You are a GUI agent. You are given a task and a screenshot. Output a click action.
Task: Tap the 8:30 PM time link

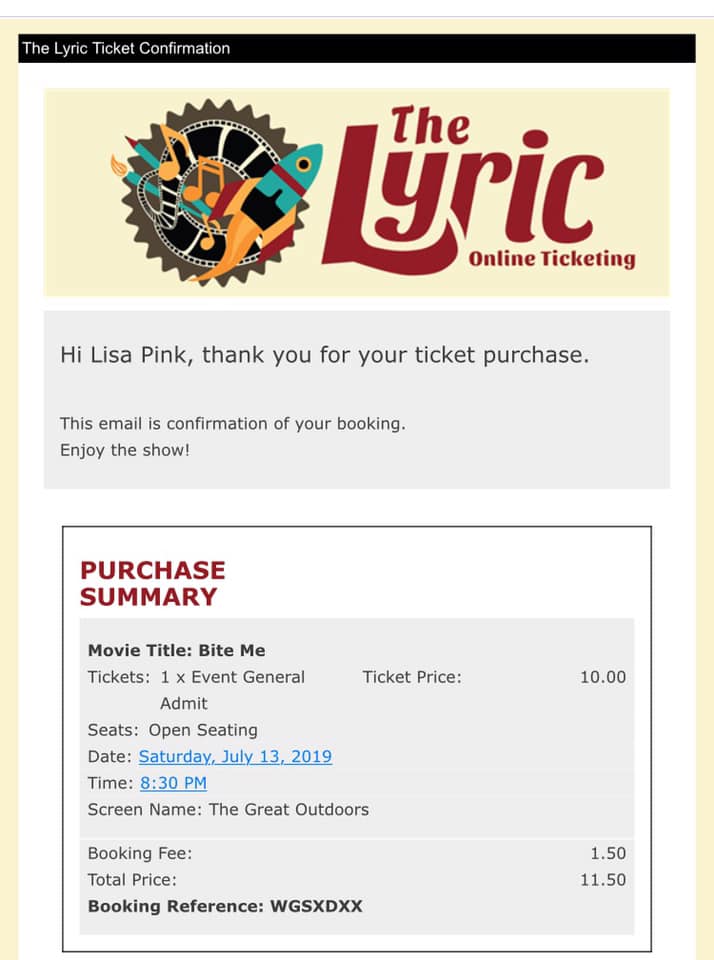pyautogui.click(x=173, y=783)
